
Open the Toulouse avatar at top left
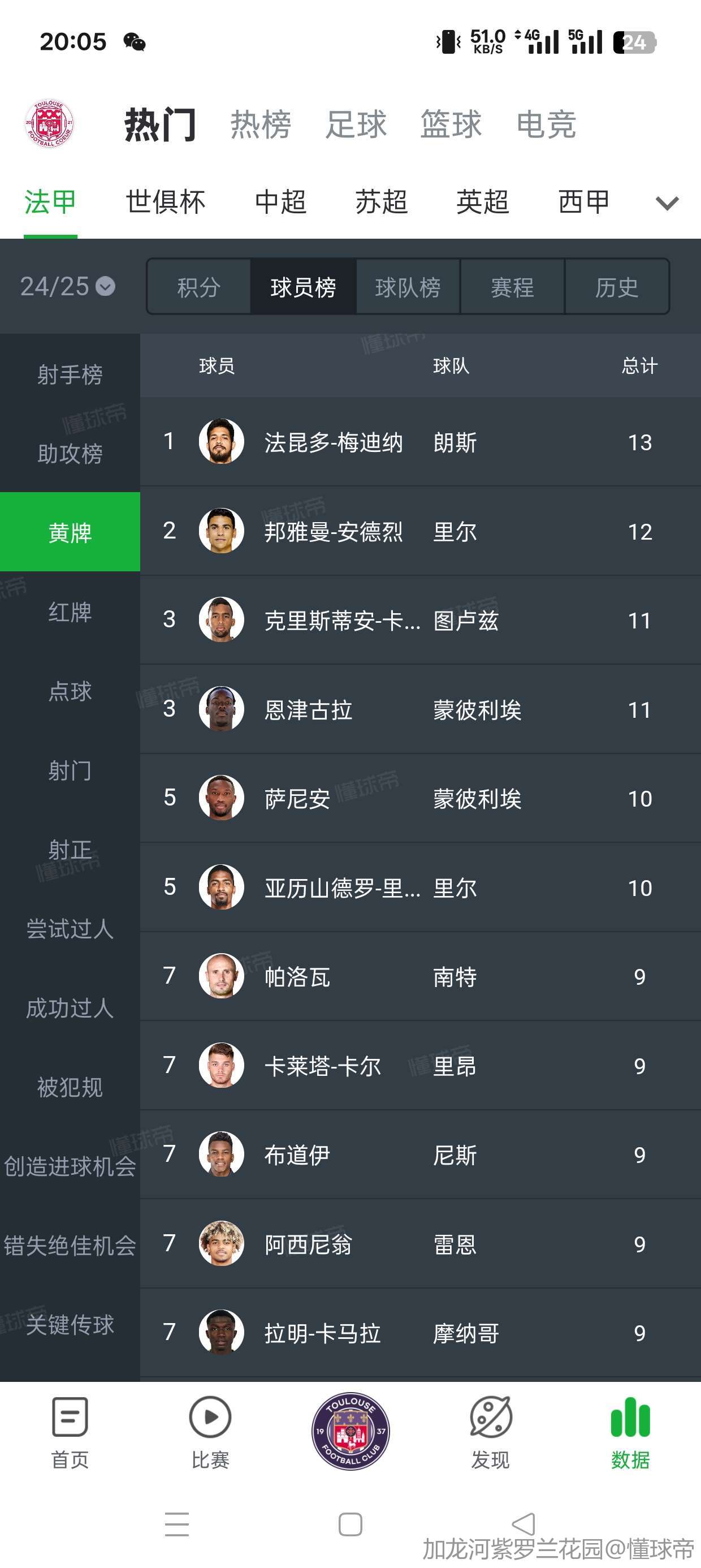[x=49, y=123]
